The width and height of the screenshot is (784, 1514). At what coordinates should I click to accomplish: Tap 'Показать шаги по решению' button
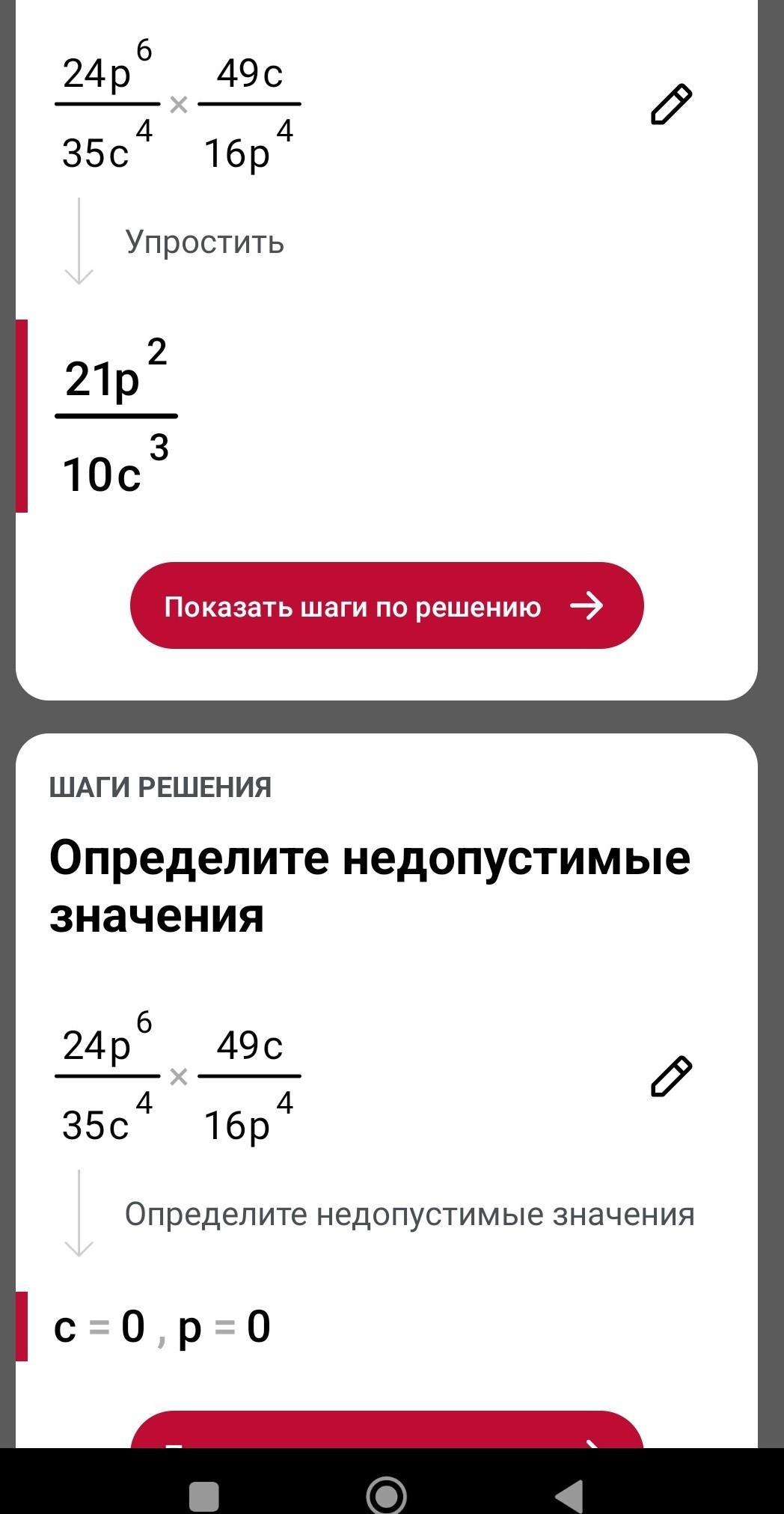[387, 605]
